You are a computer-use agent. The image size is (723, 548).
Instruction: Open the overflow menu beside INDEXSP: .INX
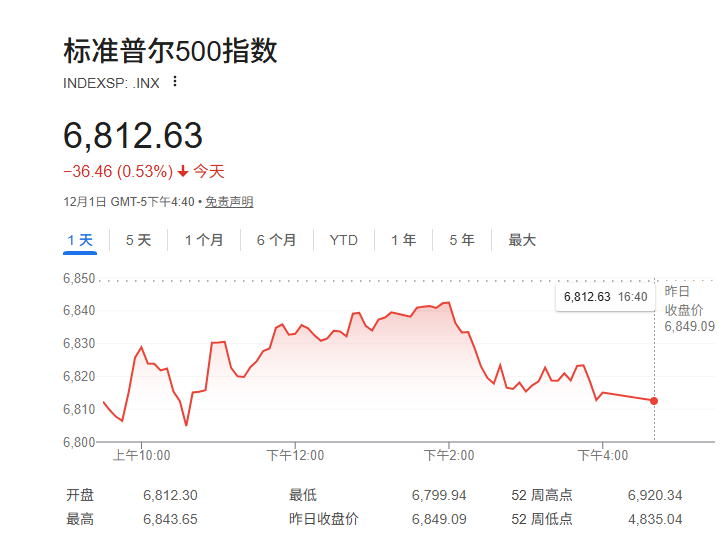click(x=176, y=82)
